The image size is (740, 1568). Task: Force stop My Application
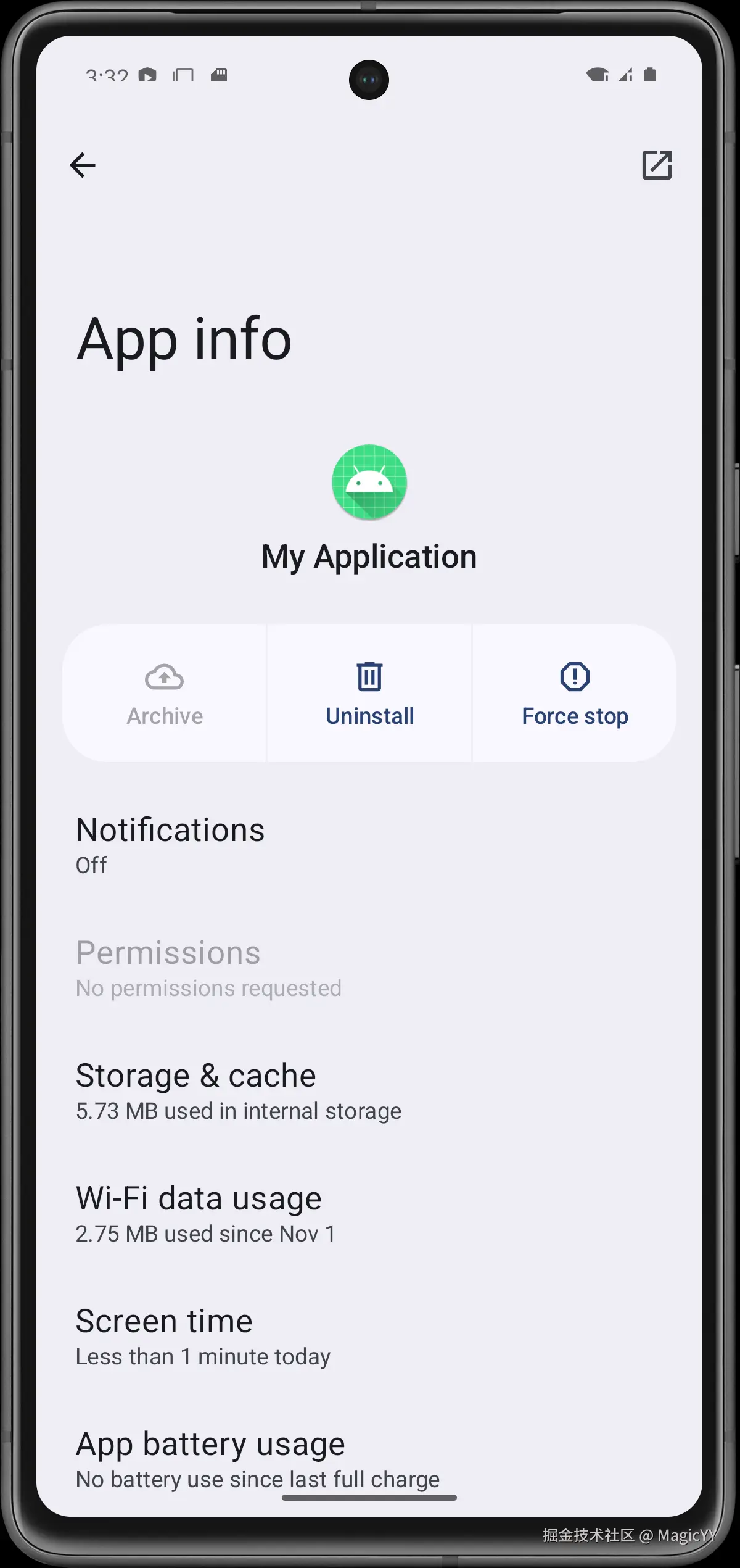[575, 694]
